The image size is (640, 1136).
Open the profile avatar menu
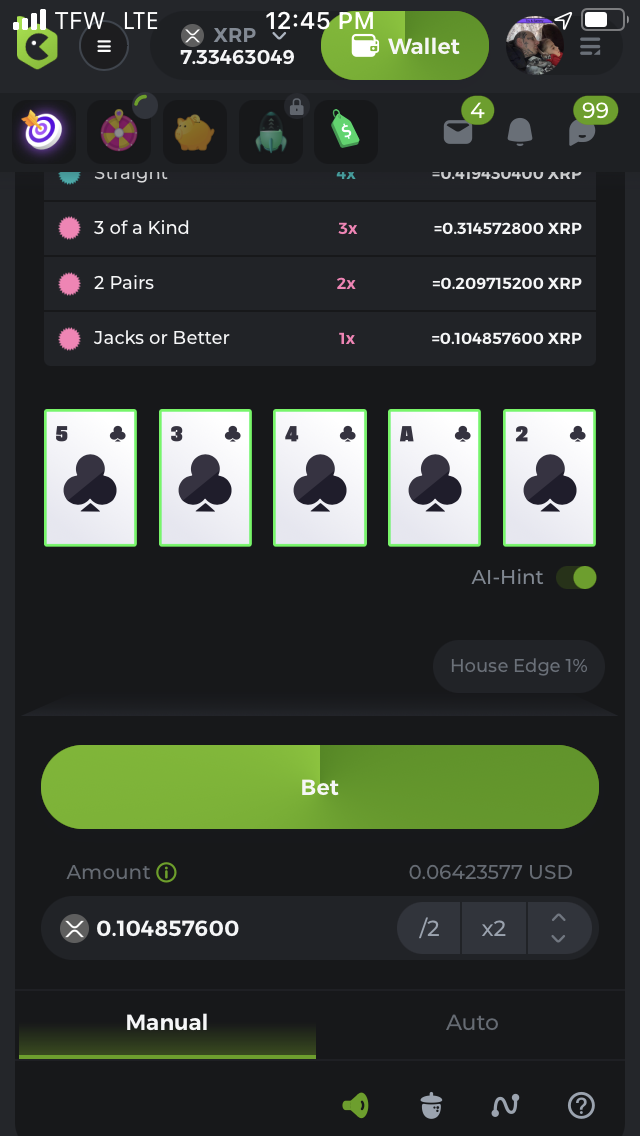coord(535,46)
